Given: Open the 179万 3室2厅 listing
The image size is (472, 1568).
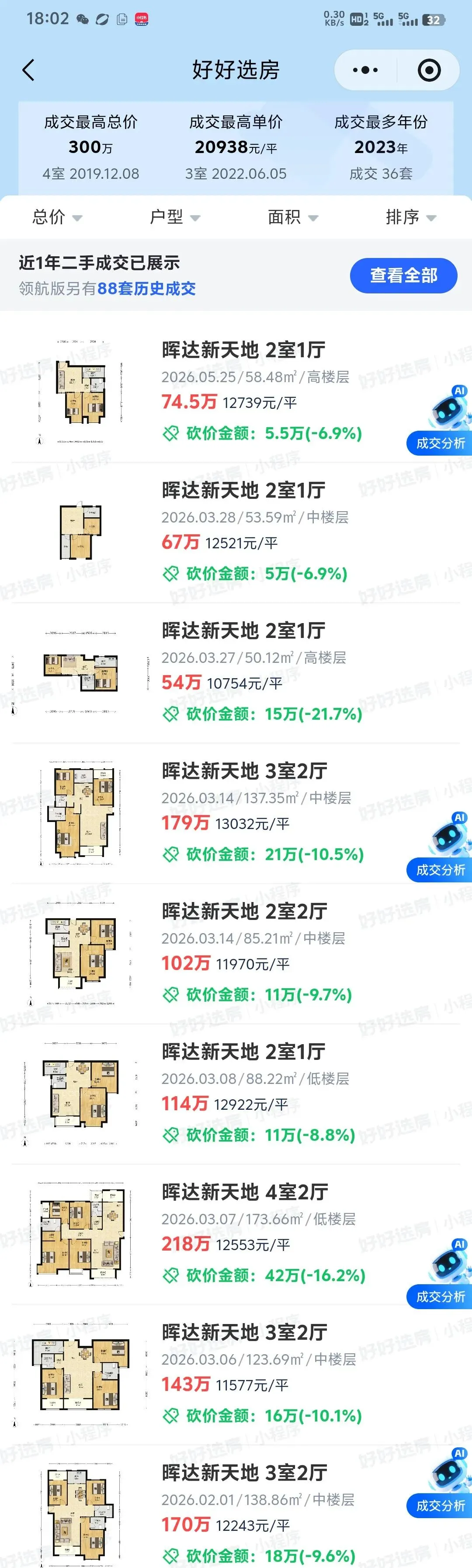Looking at the screenshot, I should coord(236,813).
